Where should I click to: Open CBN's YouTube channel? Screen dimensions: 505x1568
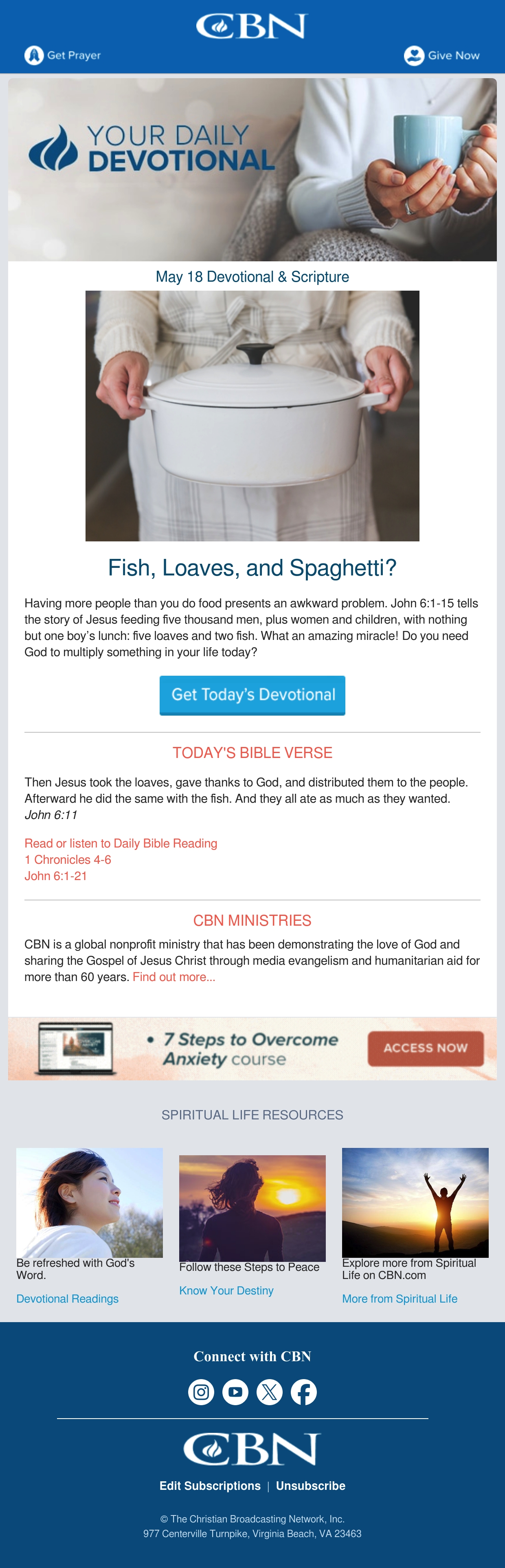pyautogui.click(x=235, y=1392)
